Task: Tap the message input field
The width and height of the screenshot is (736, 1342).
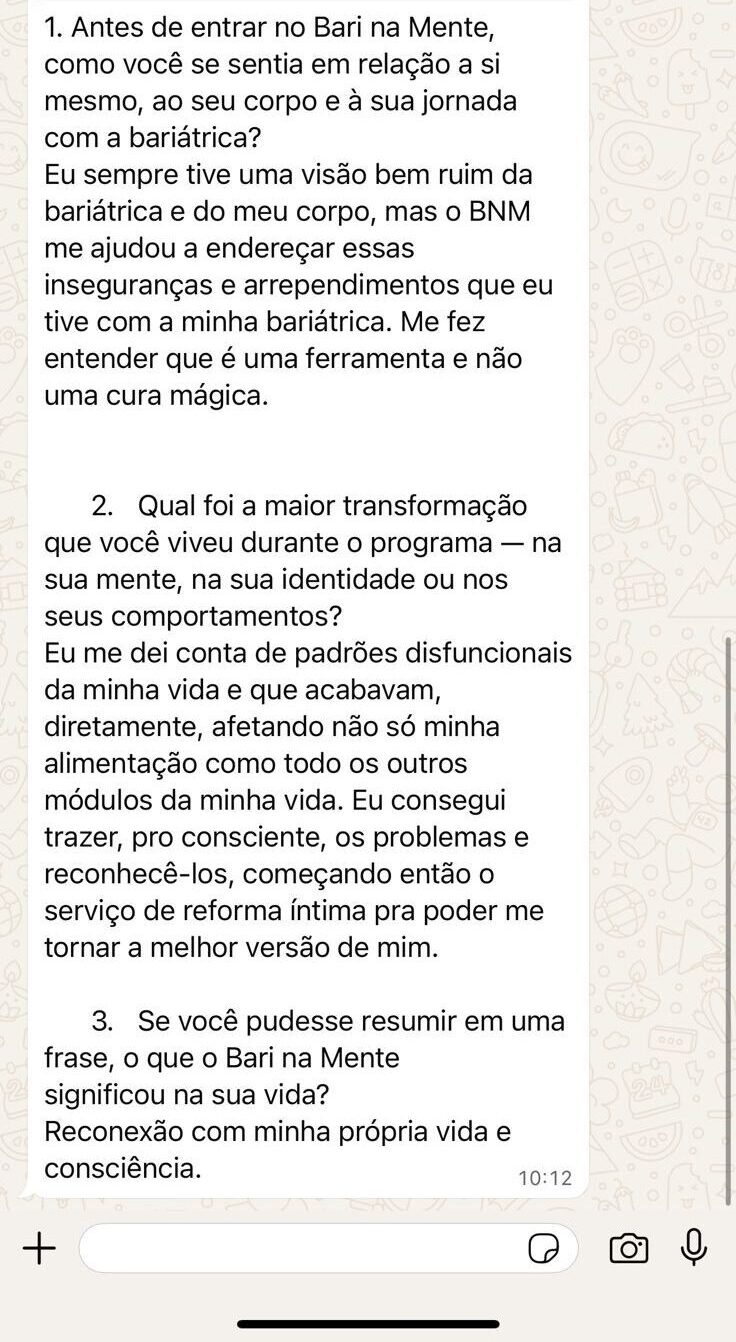Action: (329, 1248)
